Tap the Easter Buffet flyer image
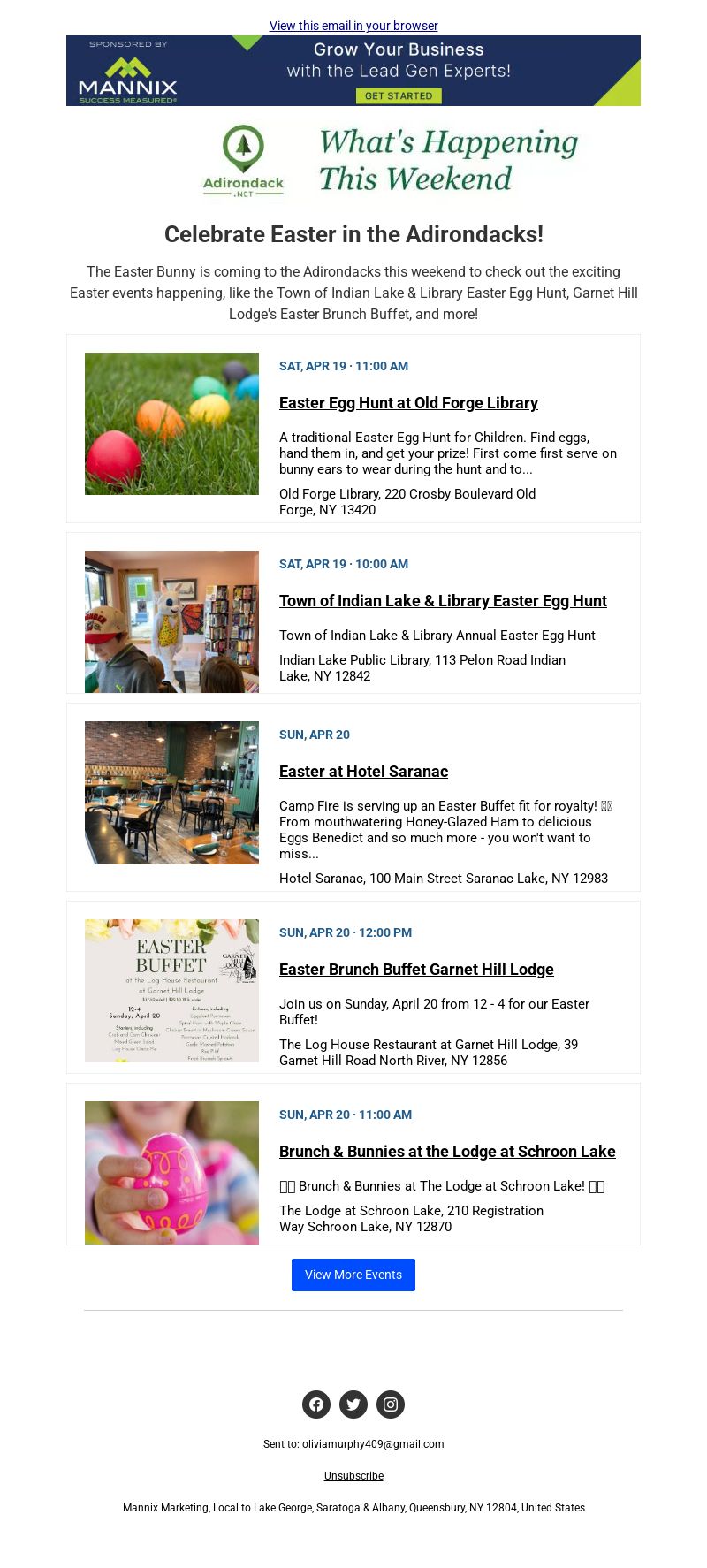Image resolution: width=707 pixels, height=1568 pixels. click(171, 990)
